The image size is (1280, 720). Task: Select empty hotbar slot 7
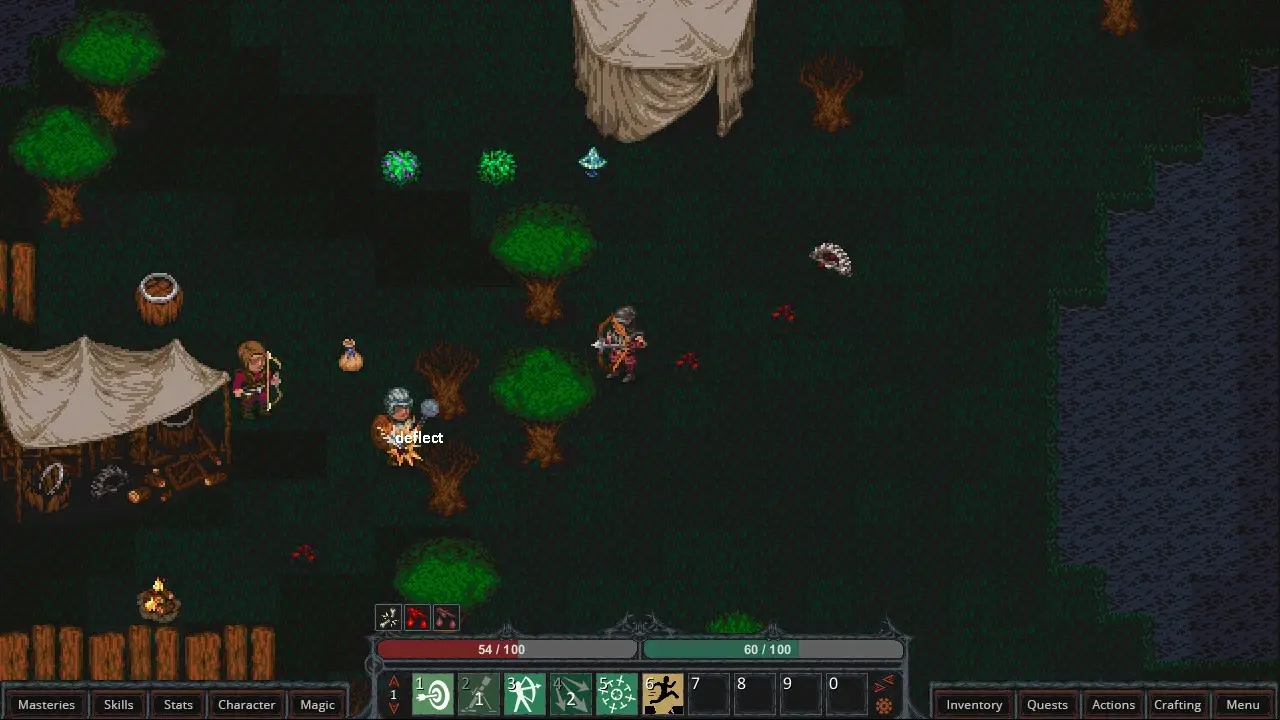click(709, 694)
